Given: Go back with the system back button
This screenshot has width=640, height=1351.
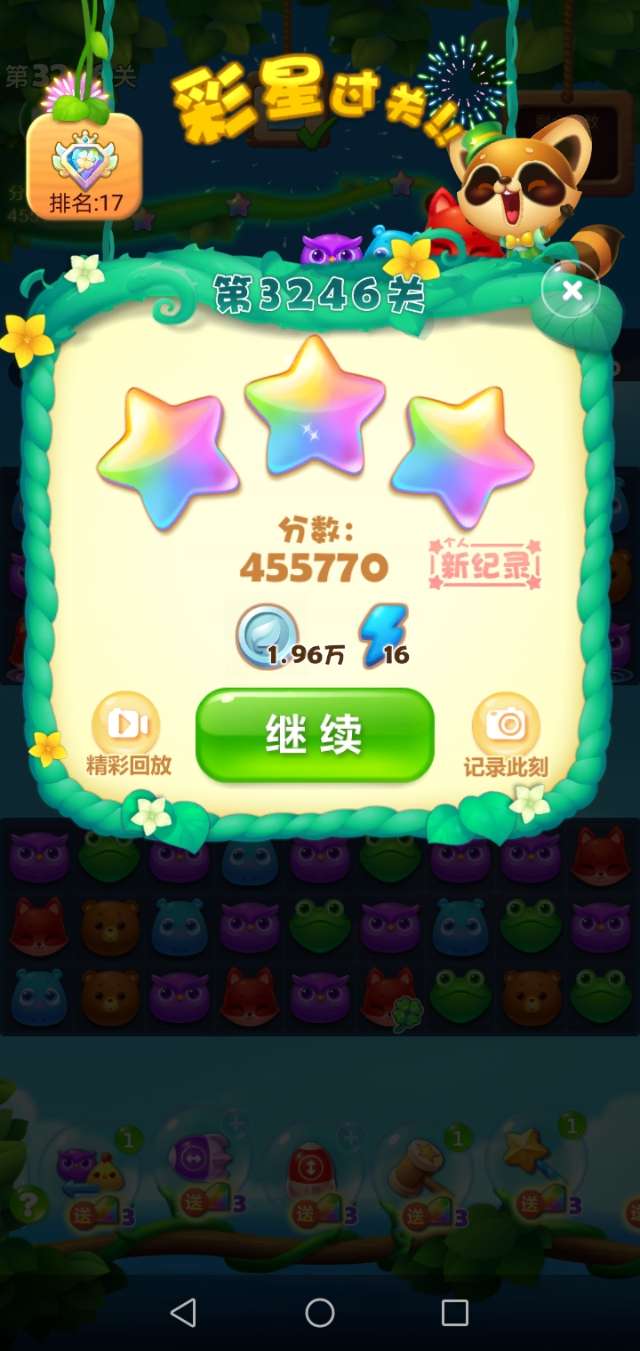Looking at the screenshot, I should click(x=183, y=1312).
